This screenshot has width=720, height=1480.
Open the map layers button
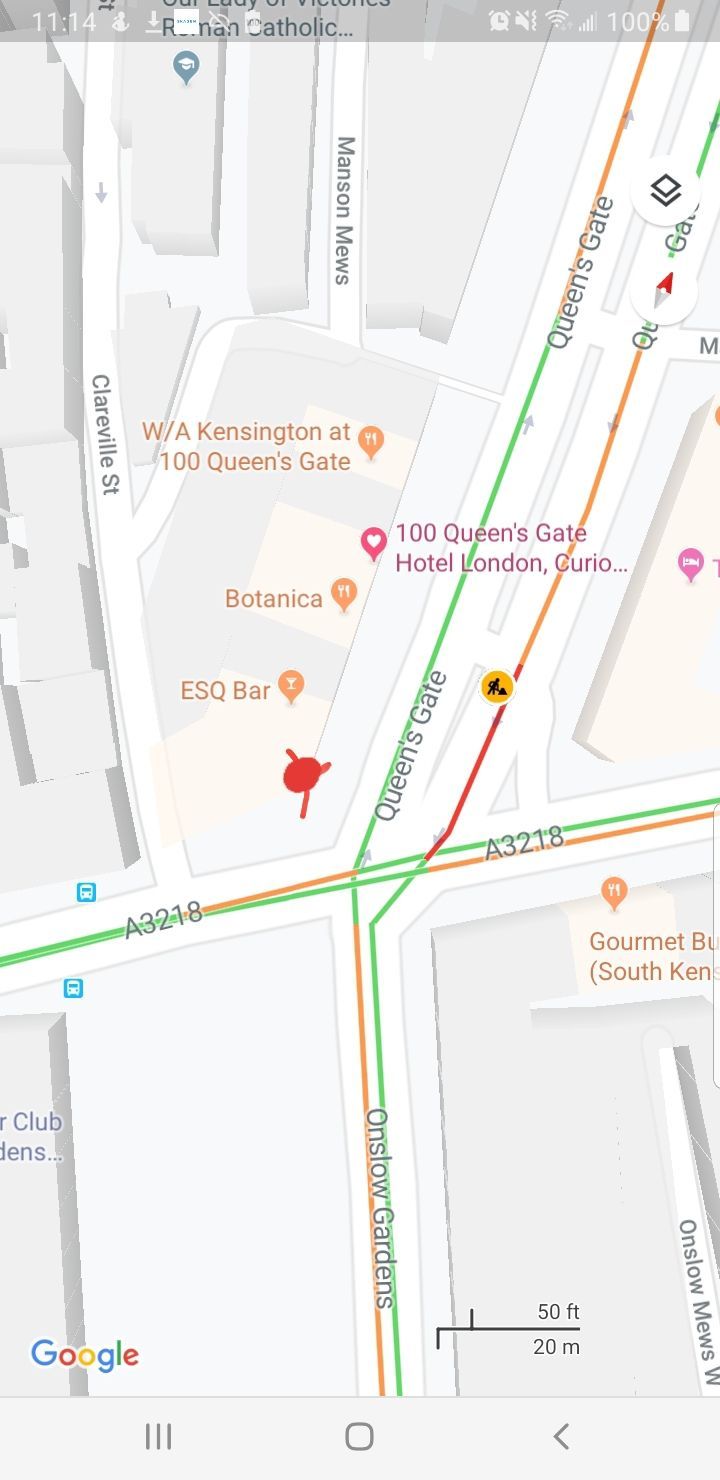(665, 190)
